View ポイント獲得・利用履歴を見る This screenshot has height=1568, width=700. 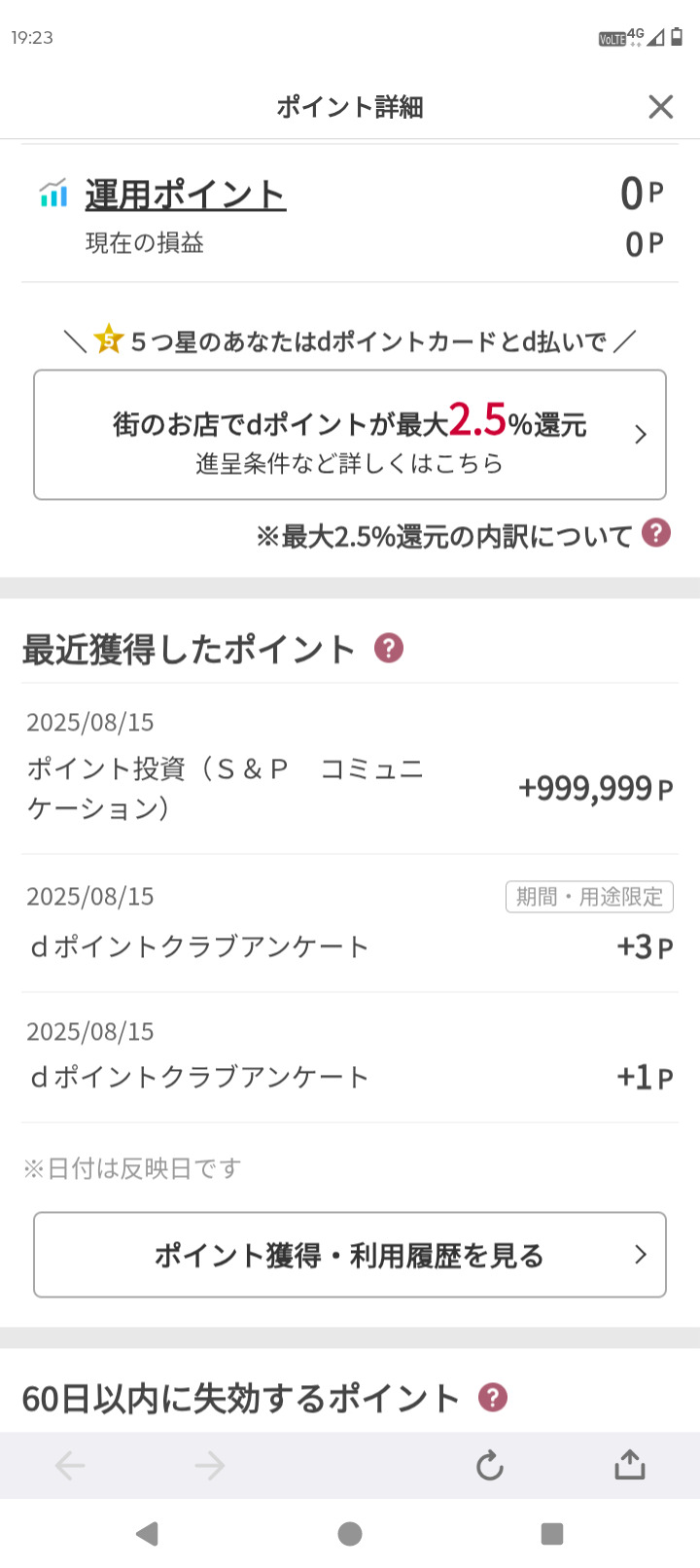click(350, 1255)
